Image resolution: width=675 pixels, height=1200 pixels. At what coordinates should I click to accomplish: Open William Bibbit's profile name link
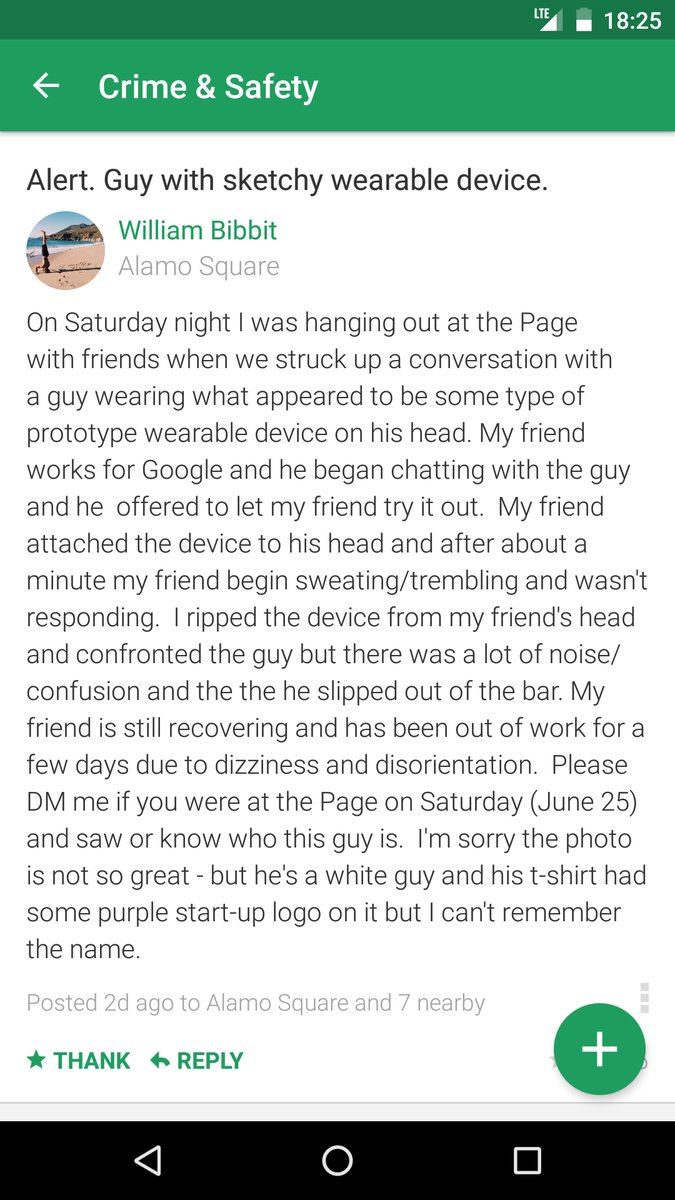tap(198, 230)
